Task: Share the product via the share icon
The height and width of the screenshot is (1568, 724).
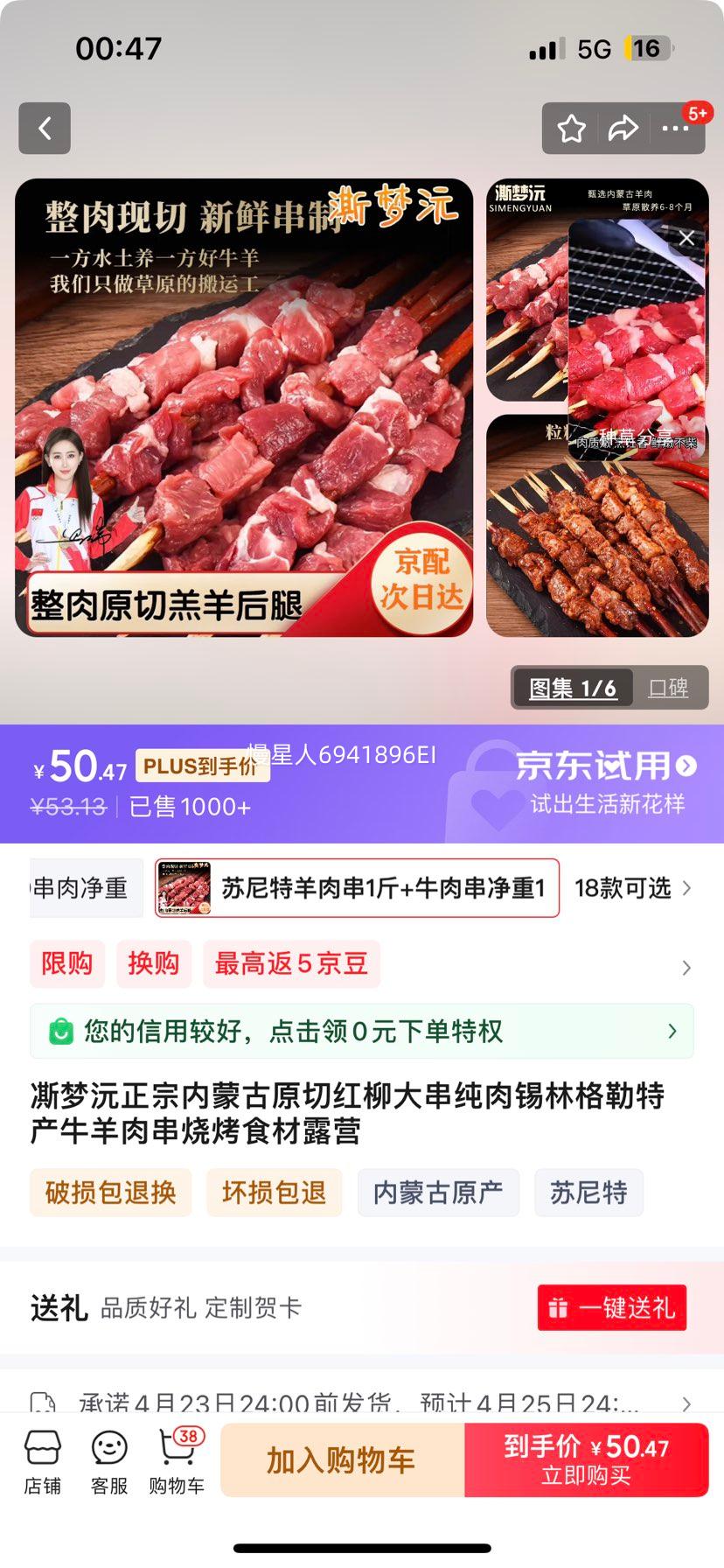Action: [x=623, y=128]
